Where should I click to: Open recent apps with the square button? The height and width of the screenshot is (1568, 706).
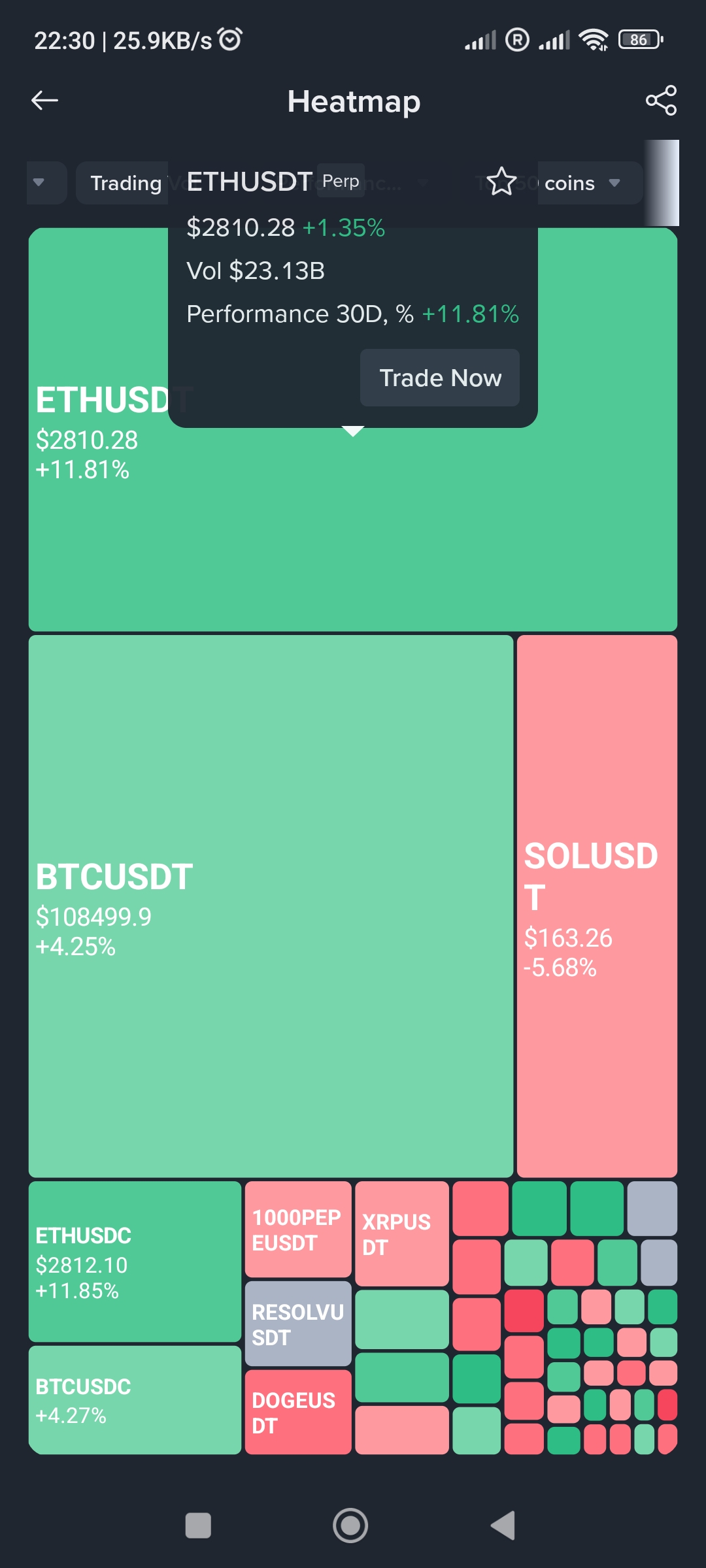tap(198, 1526)
